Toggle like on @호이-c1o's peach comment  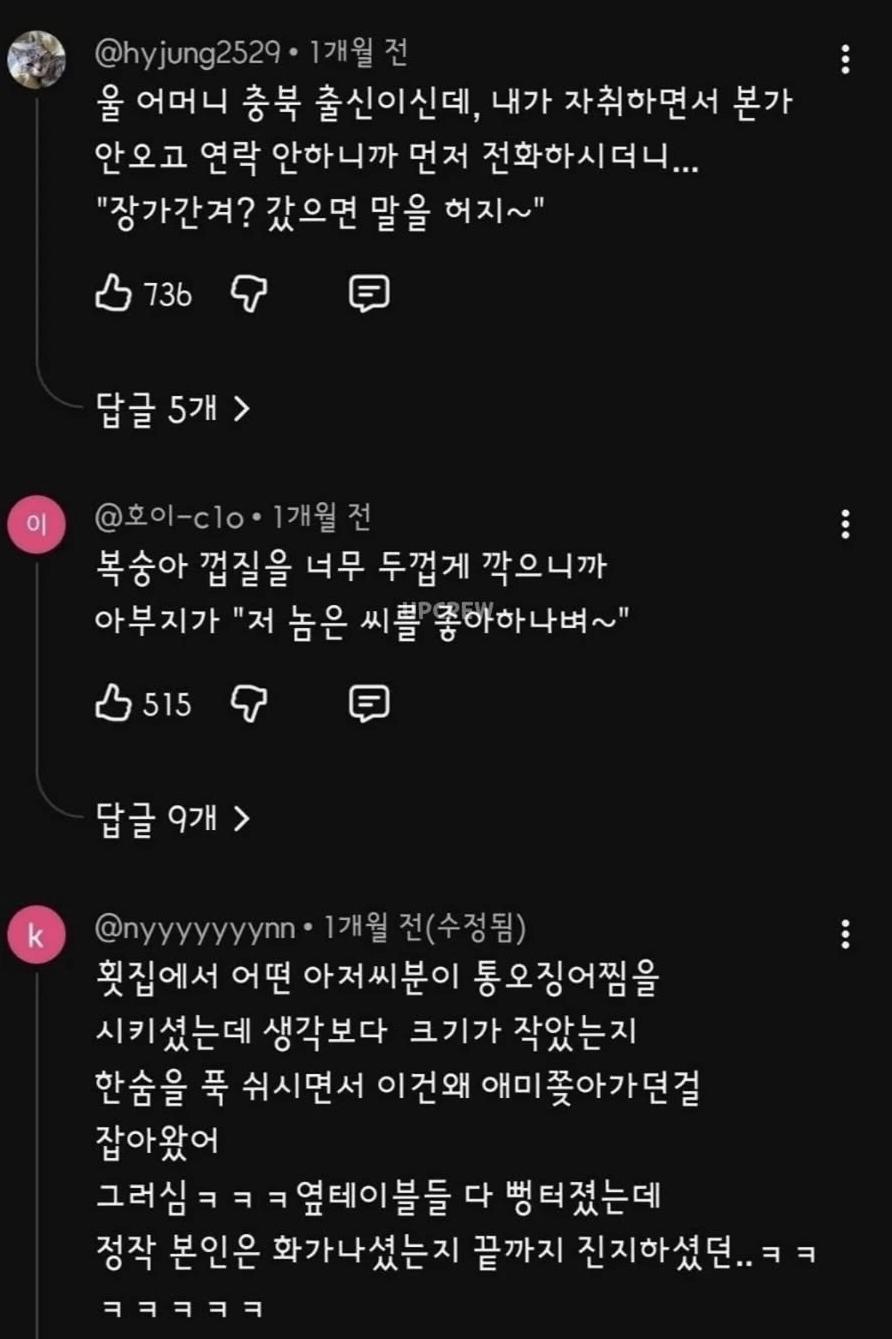(113, 703)
